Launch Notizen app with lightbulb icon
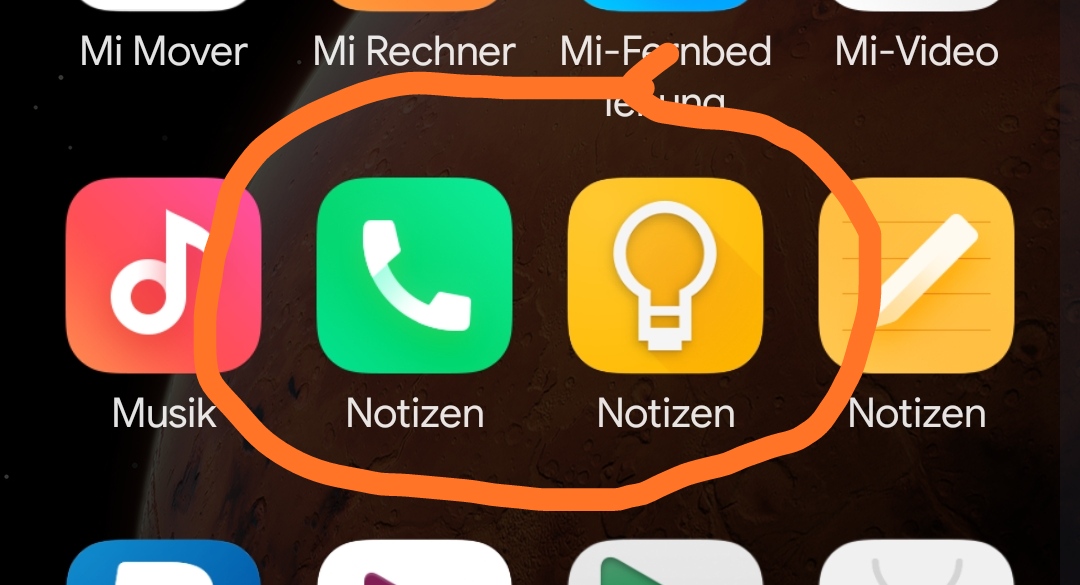Image resolution: width=1080 pixels, height=585 pixels. click(x=665, y=275)
